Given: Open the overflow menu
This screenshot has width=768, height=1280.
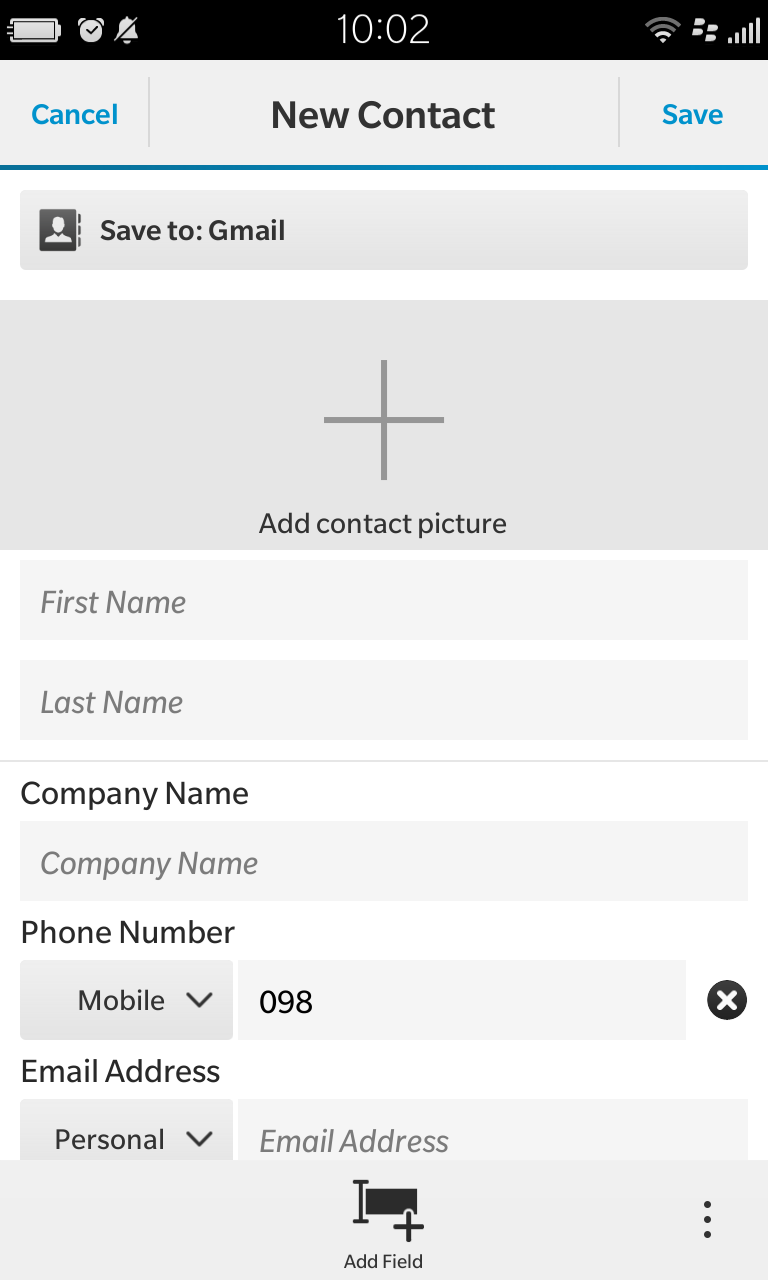Looking at the screenshot, I should click(707, 1220).
